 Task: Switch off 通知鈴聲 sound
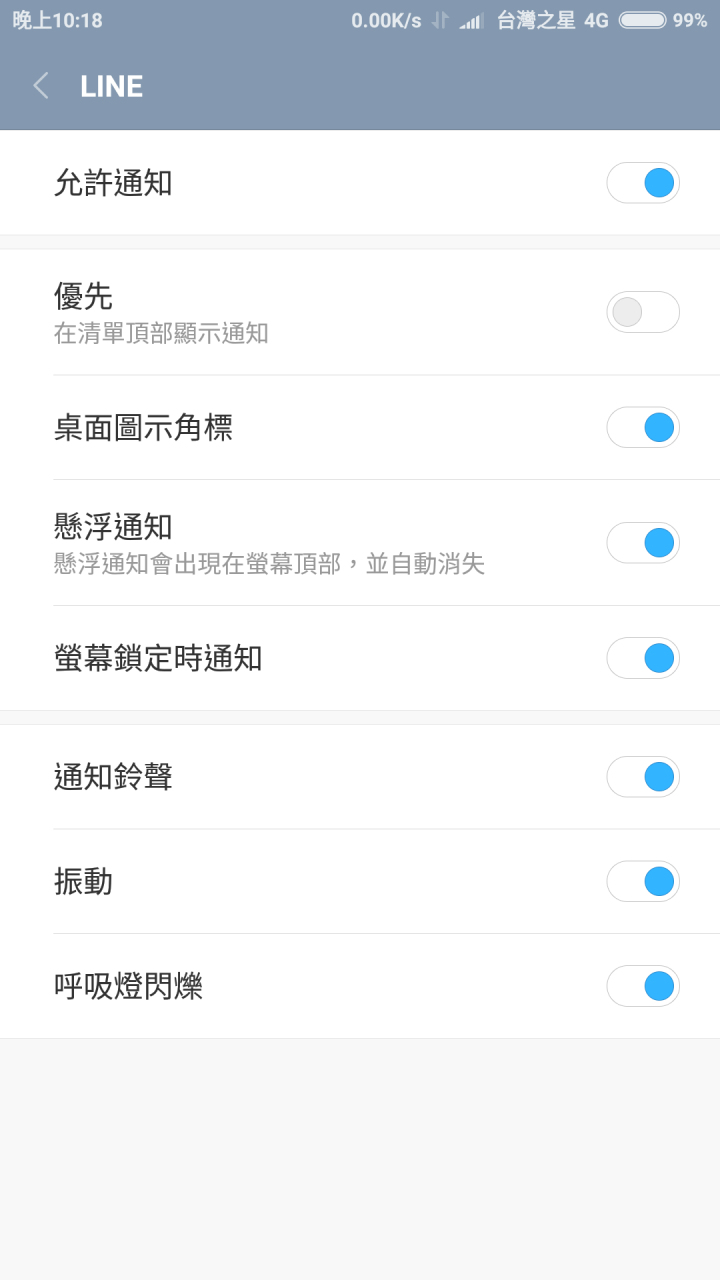click(643, 776)
